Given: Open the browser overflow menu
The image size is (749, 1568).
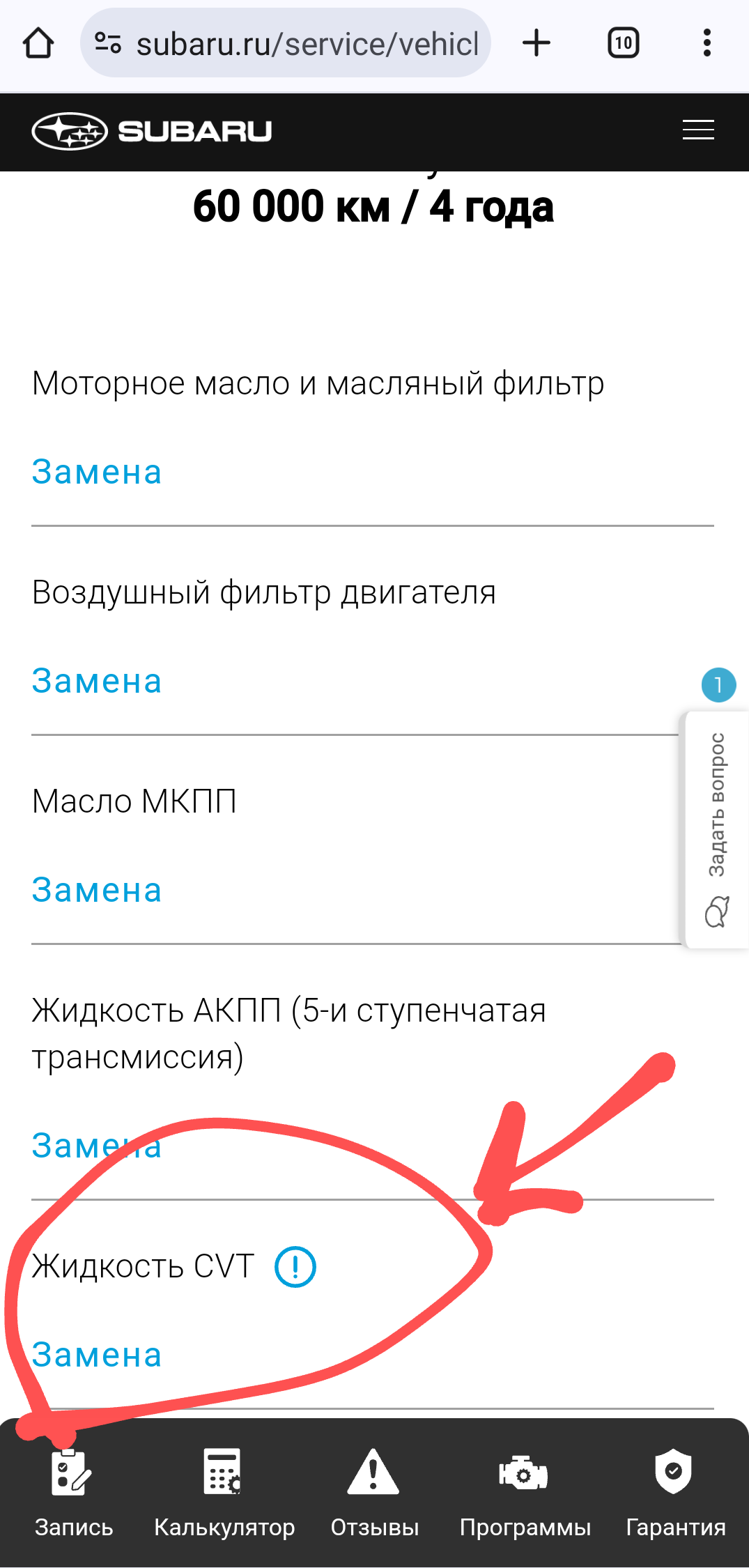Looking at the screenshot, I should click(x=706, y=43).
